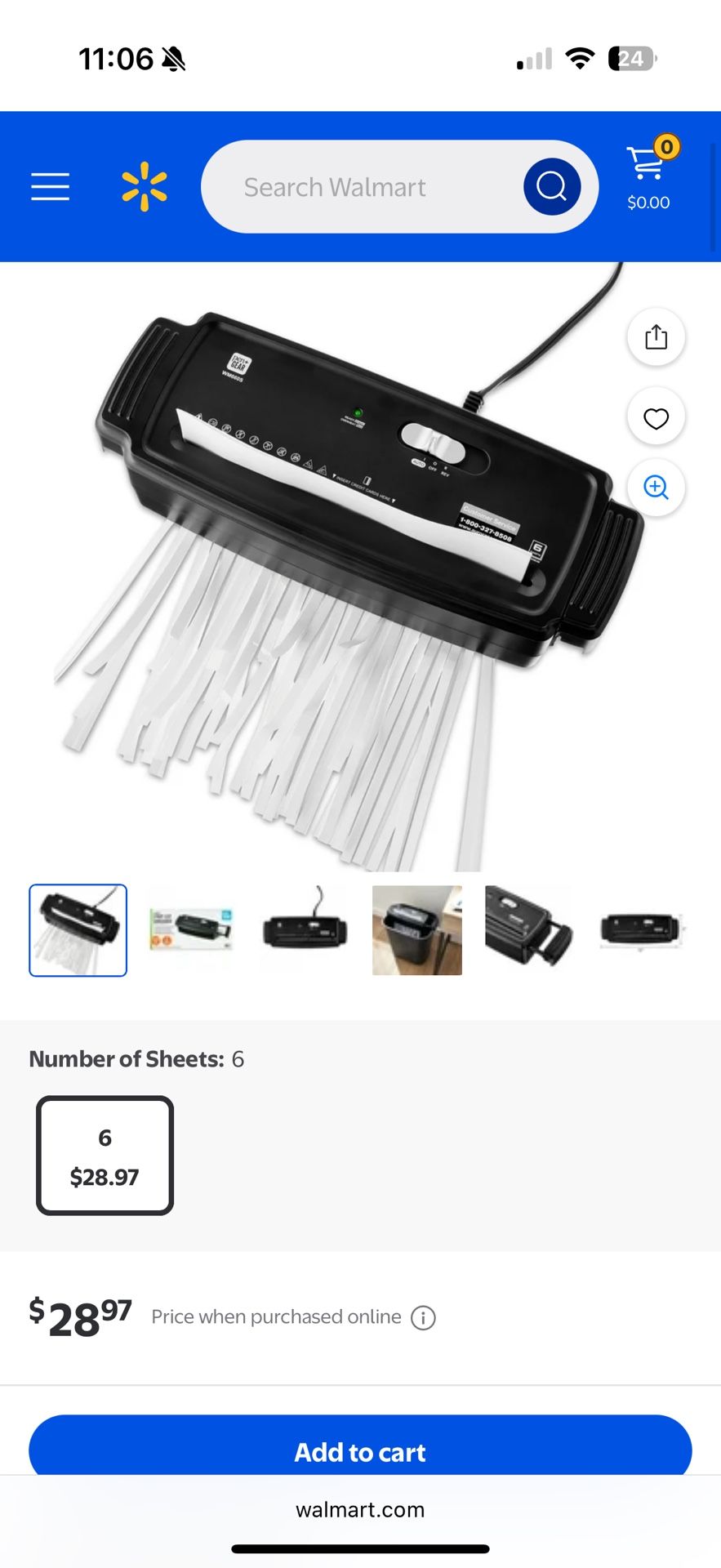721x1568 pixels.
Task: Select the first shredding-paper image thumbnail
Action: point(78,930)
